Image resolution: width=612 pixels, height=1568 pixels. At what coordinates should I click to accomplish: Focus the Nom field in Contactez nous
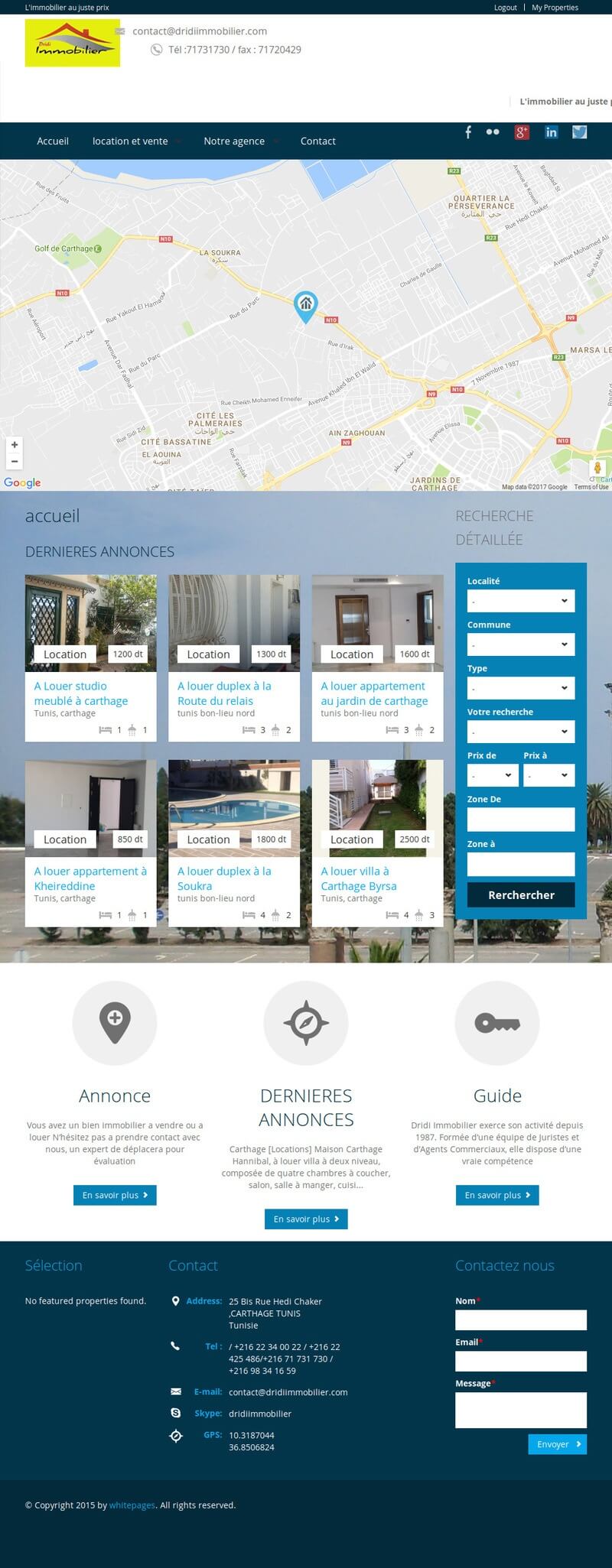pyautogui.click(x=520, y=1320)
